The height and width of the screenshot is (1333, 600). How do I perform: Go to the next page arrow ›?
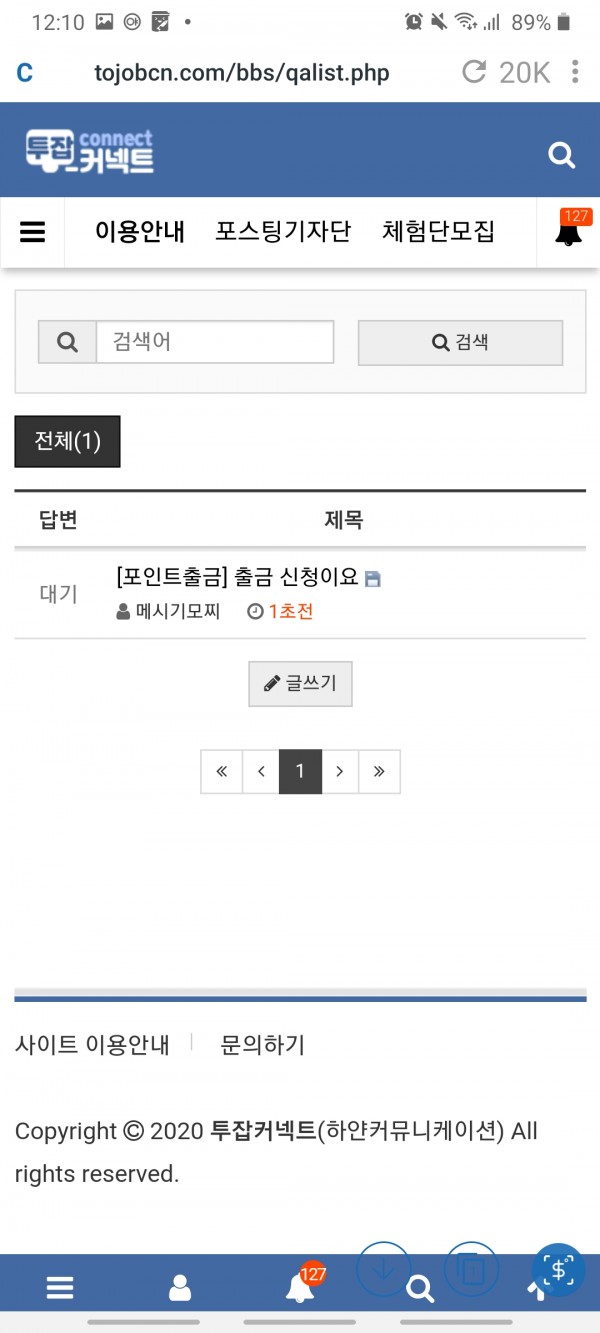pyautogui.click(x=340, y=771)
